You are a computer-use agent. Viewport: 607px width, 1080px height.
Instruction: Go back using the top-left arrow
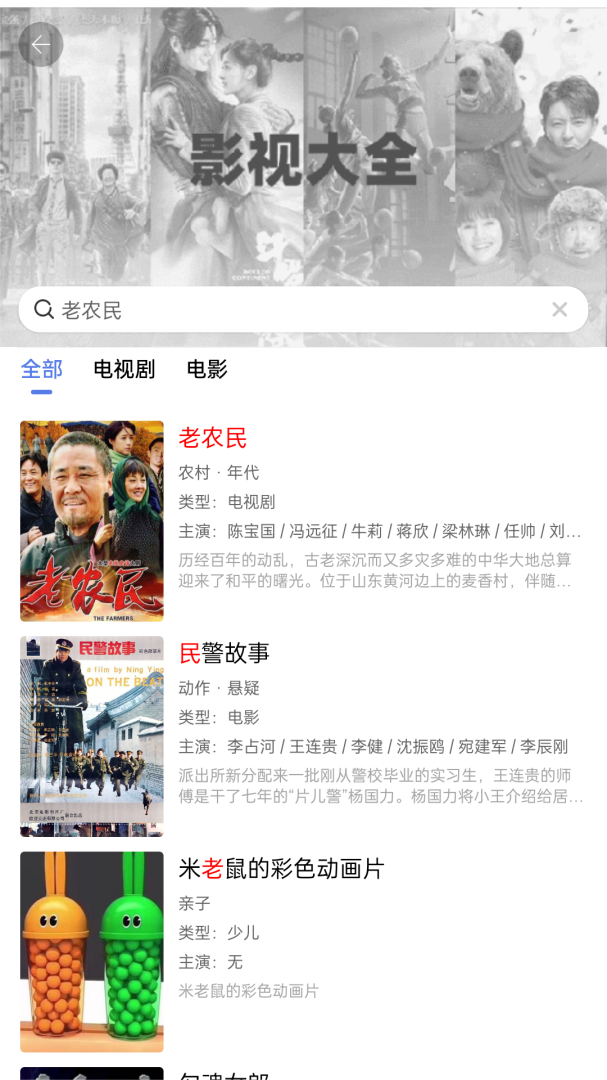(x=41, y=45)
